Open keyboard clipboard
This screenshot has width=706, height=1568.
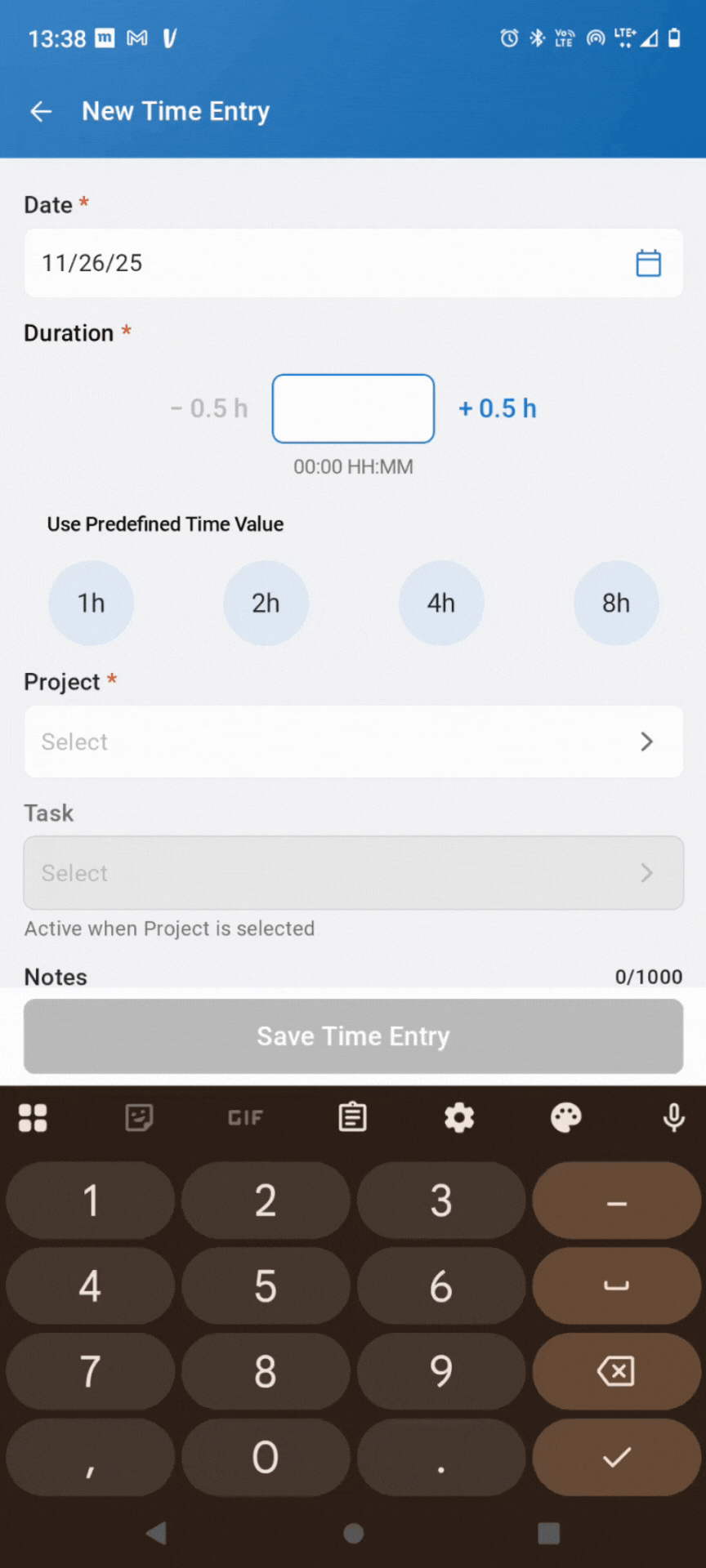[352, 1117]
